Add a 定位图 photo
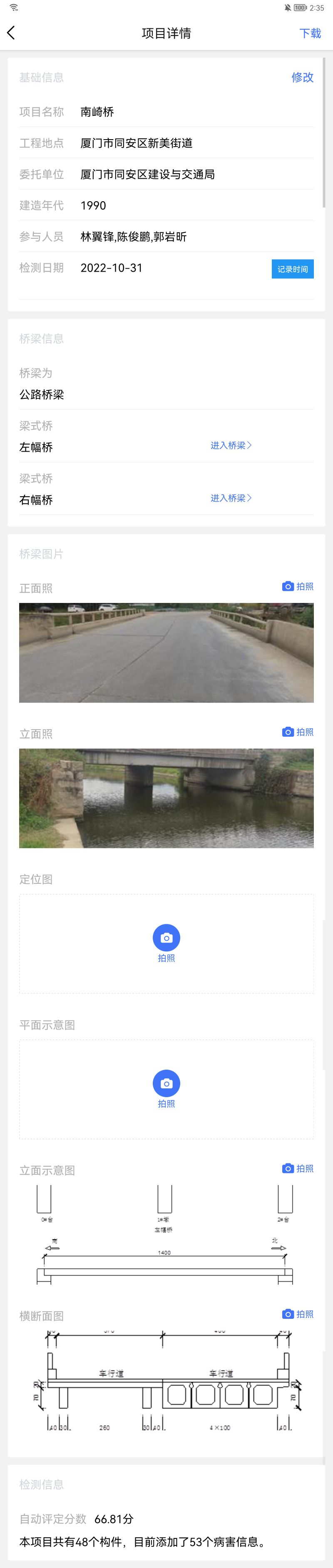Screen dimensions: 333x1568 (x=166, y=942)
